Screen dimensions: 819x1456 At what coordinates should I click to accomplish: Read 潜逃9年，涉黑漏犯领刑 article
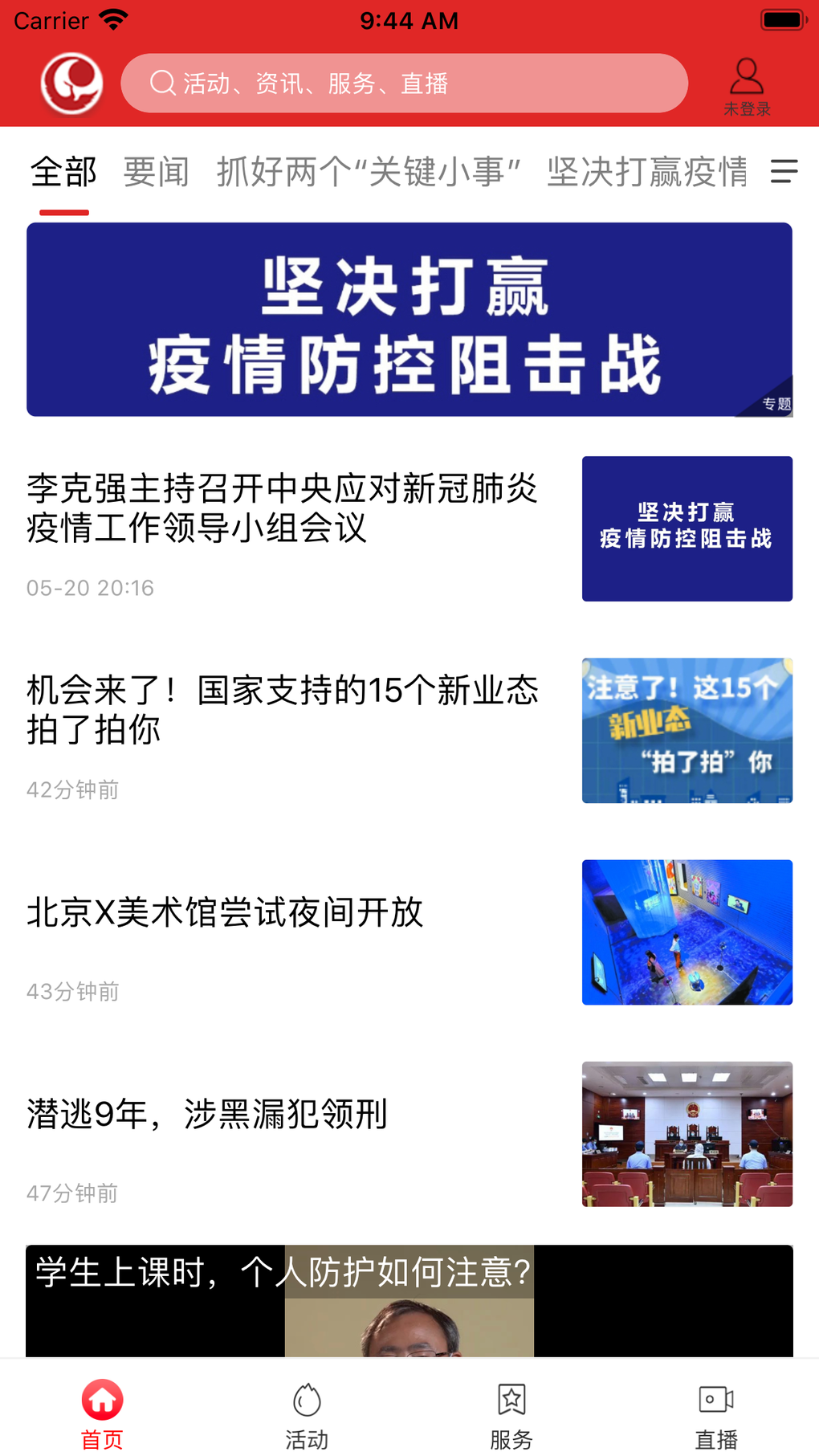207,1115
